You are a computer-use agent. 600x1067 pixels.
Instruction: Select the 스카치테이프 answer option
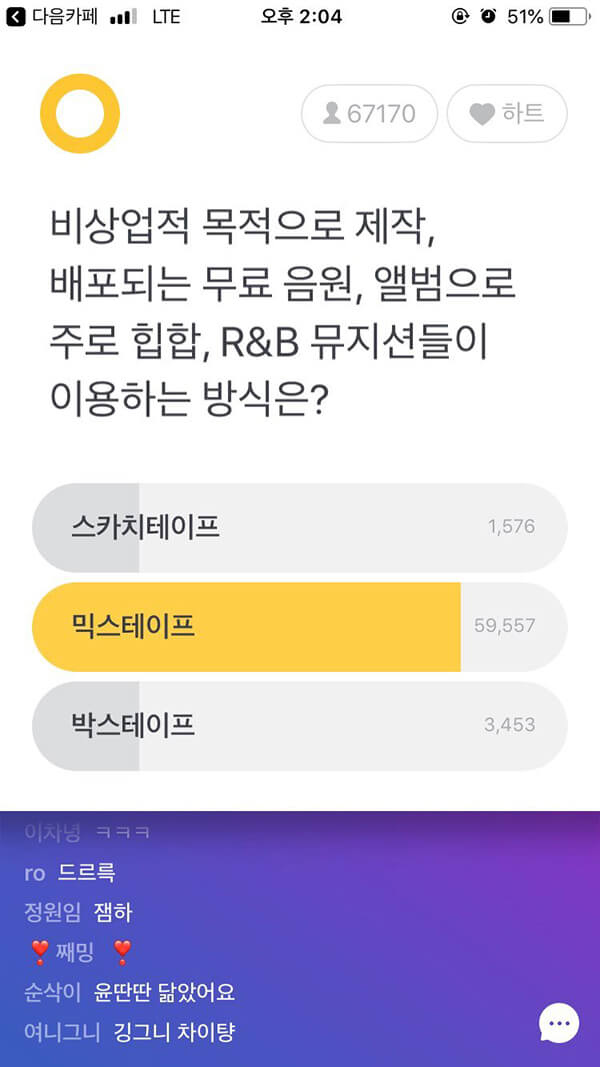299,527
